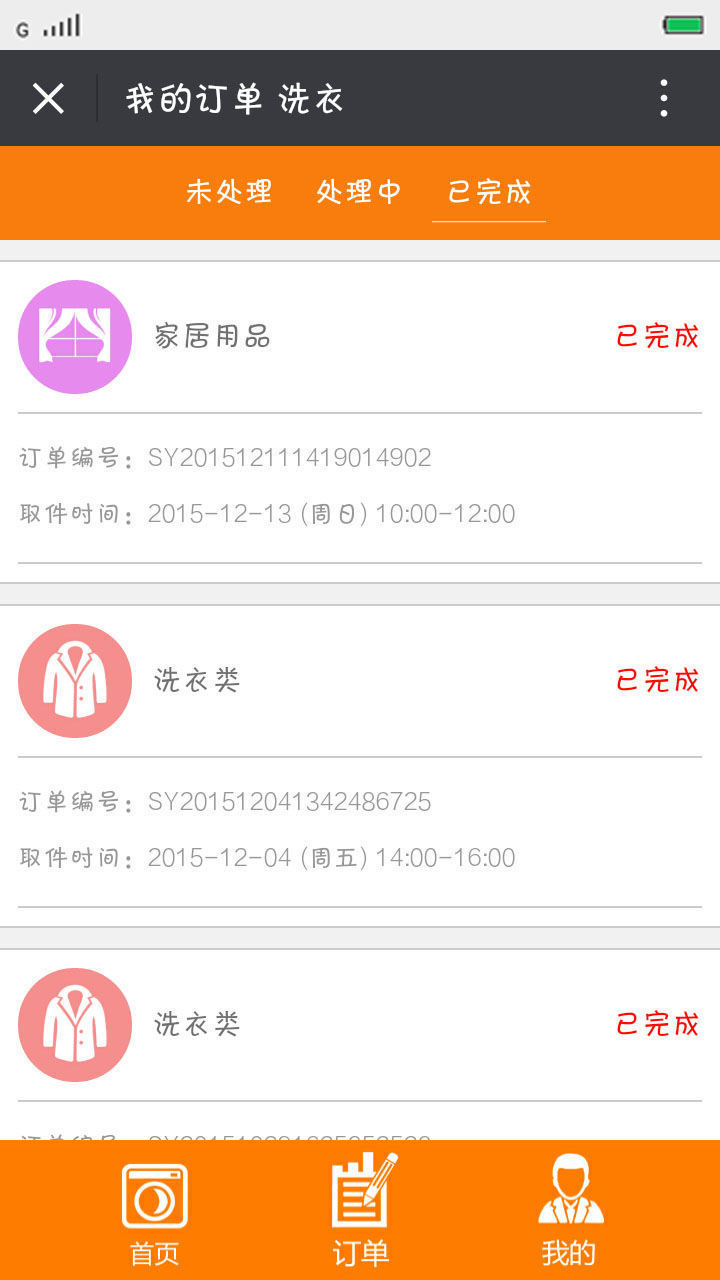Open the 订单 bottom tab

[362, 1210]
